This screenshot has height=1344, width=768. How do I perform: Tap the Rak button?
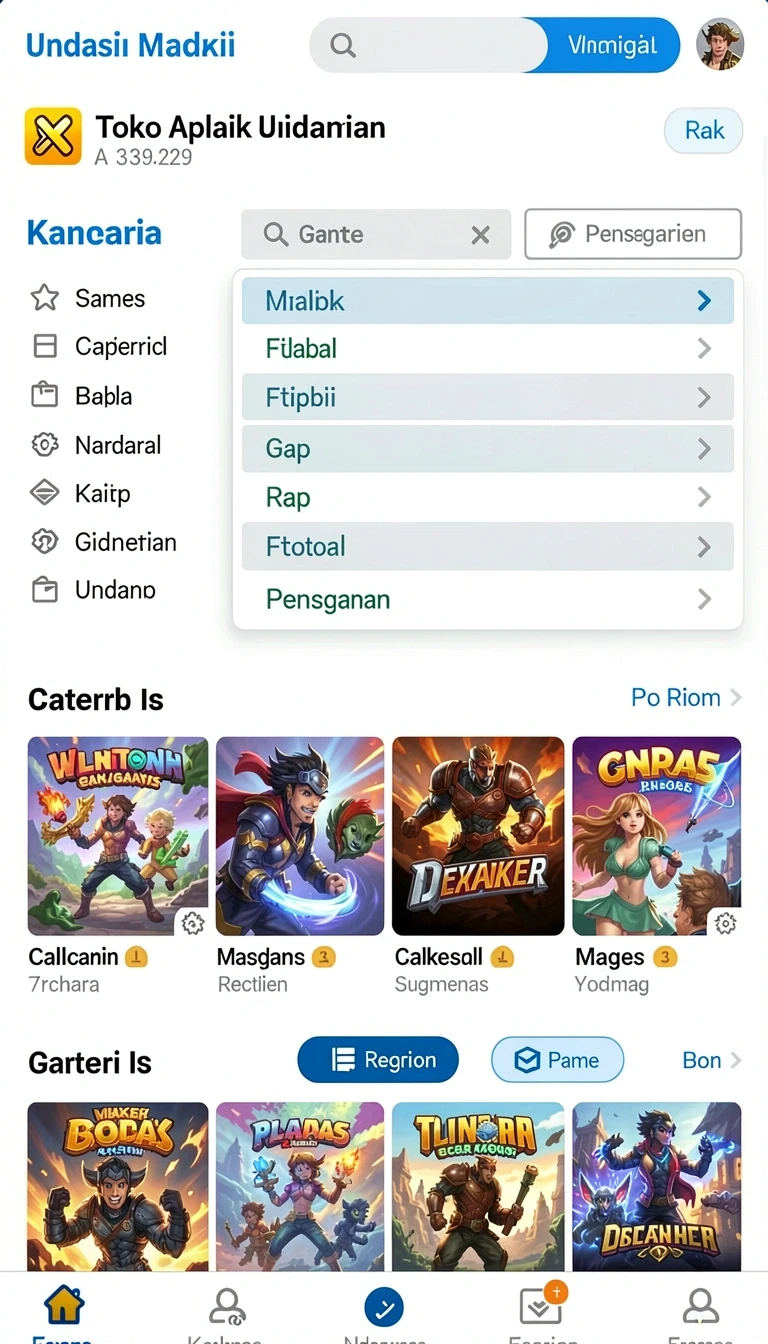point(704,131)
